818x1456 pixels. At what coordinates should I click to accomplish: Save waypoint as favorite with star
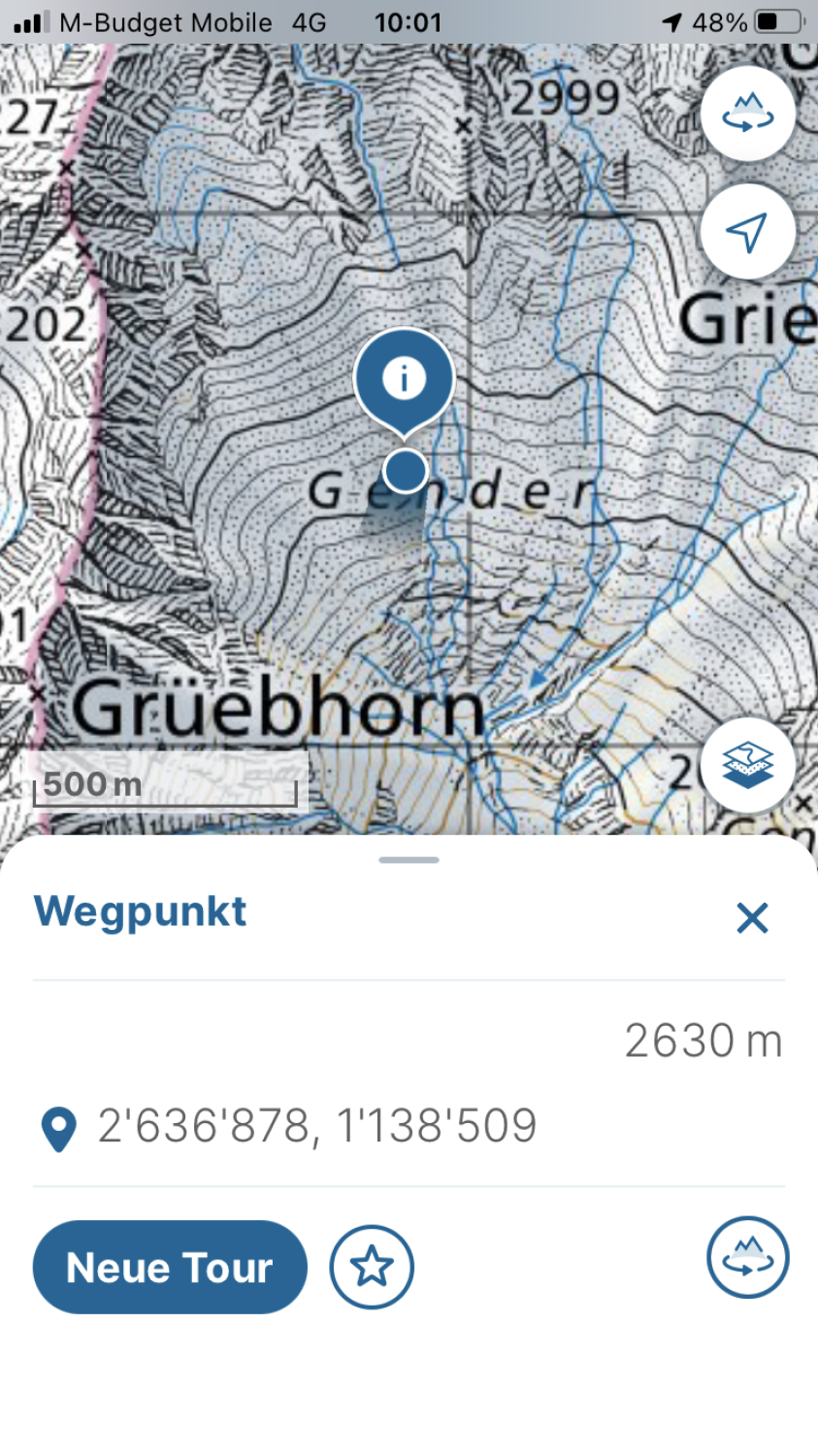(372, 1267)
